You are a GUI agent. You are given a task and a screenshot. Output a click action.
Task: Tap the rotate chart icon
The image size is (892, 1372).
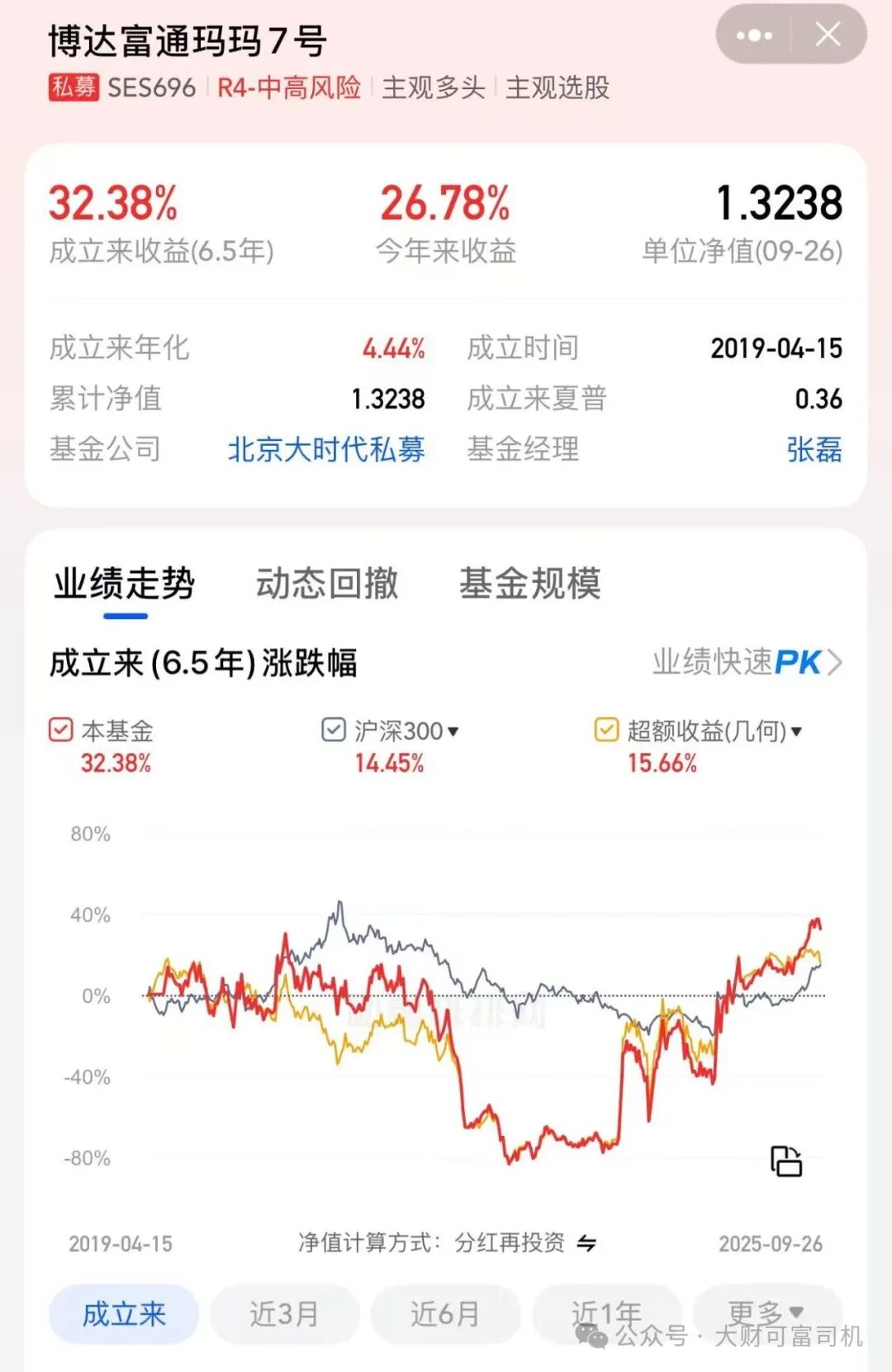pyautogui.click(x=785, y=1161)
